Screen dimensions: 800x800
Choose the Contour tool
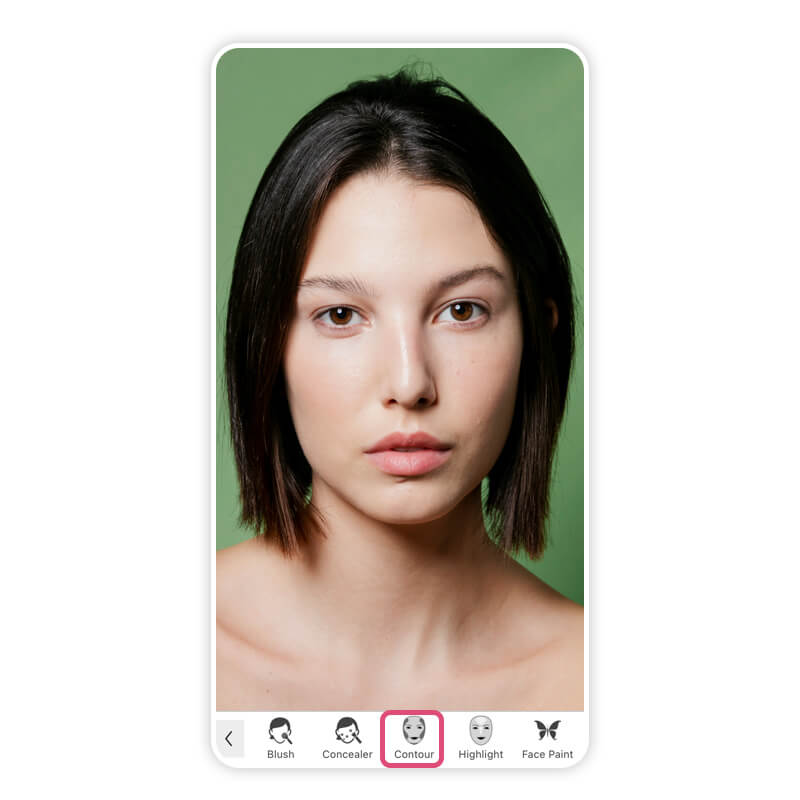(413, 738)
